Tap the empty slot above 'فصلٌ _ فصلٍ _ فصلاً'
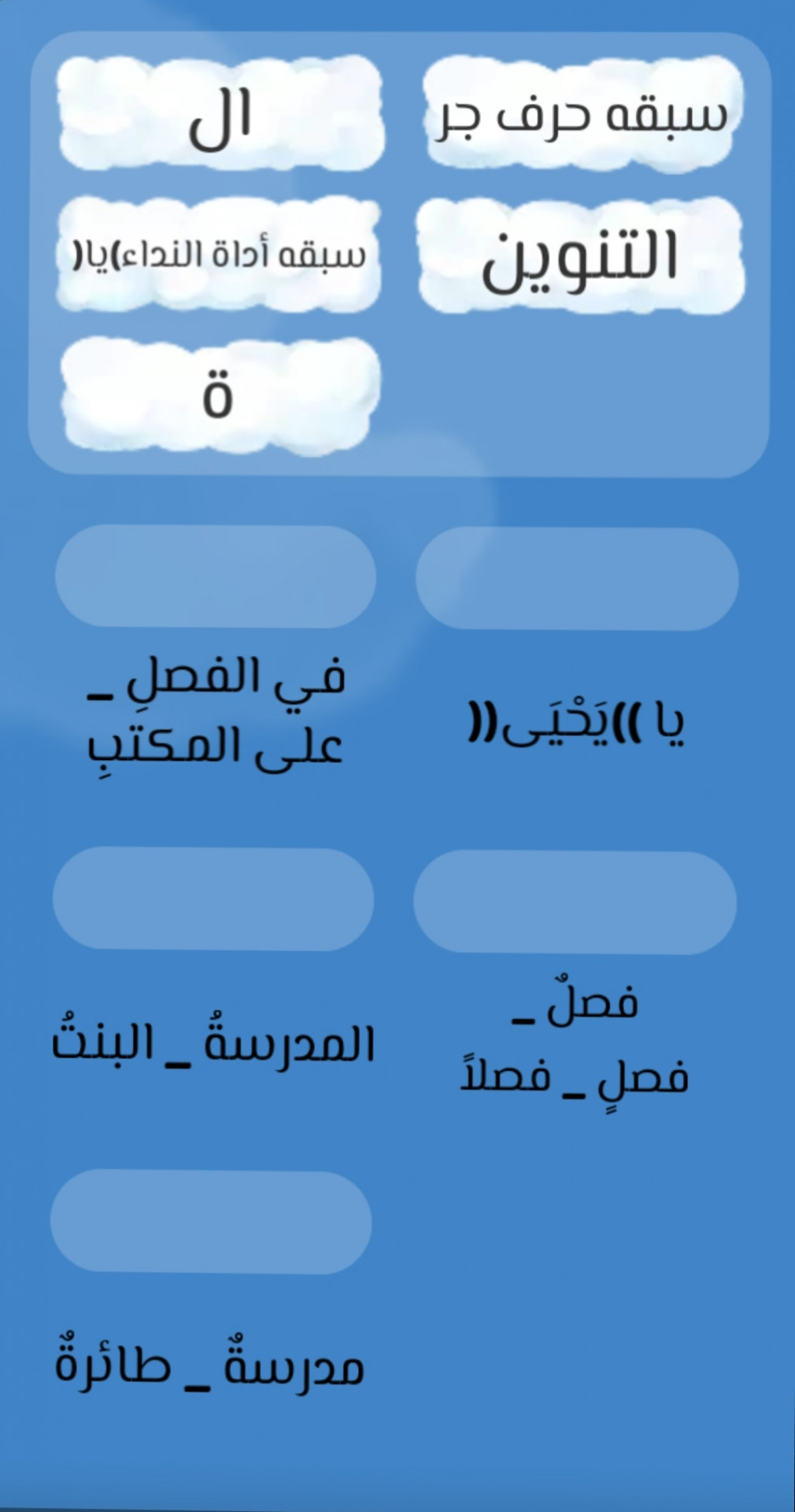 click(x=575, y=902)
